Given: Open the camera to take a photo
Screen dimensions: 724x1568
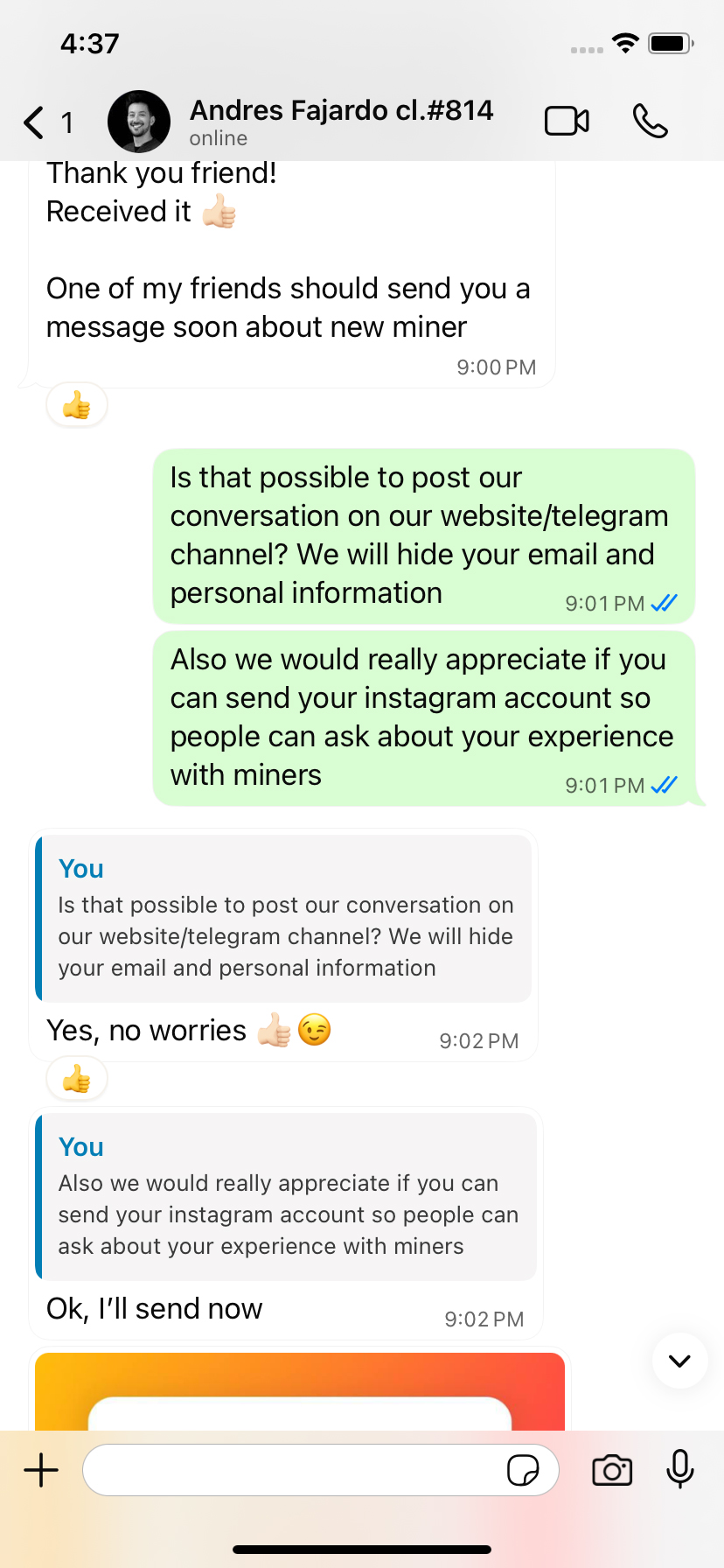Looking at the screenshot, I should click(612, 1470).
